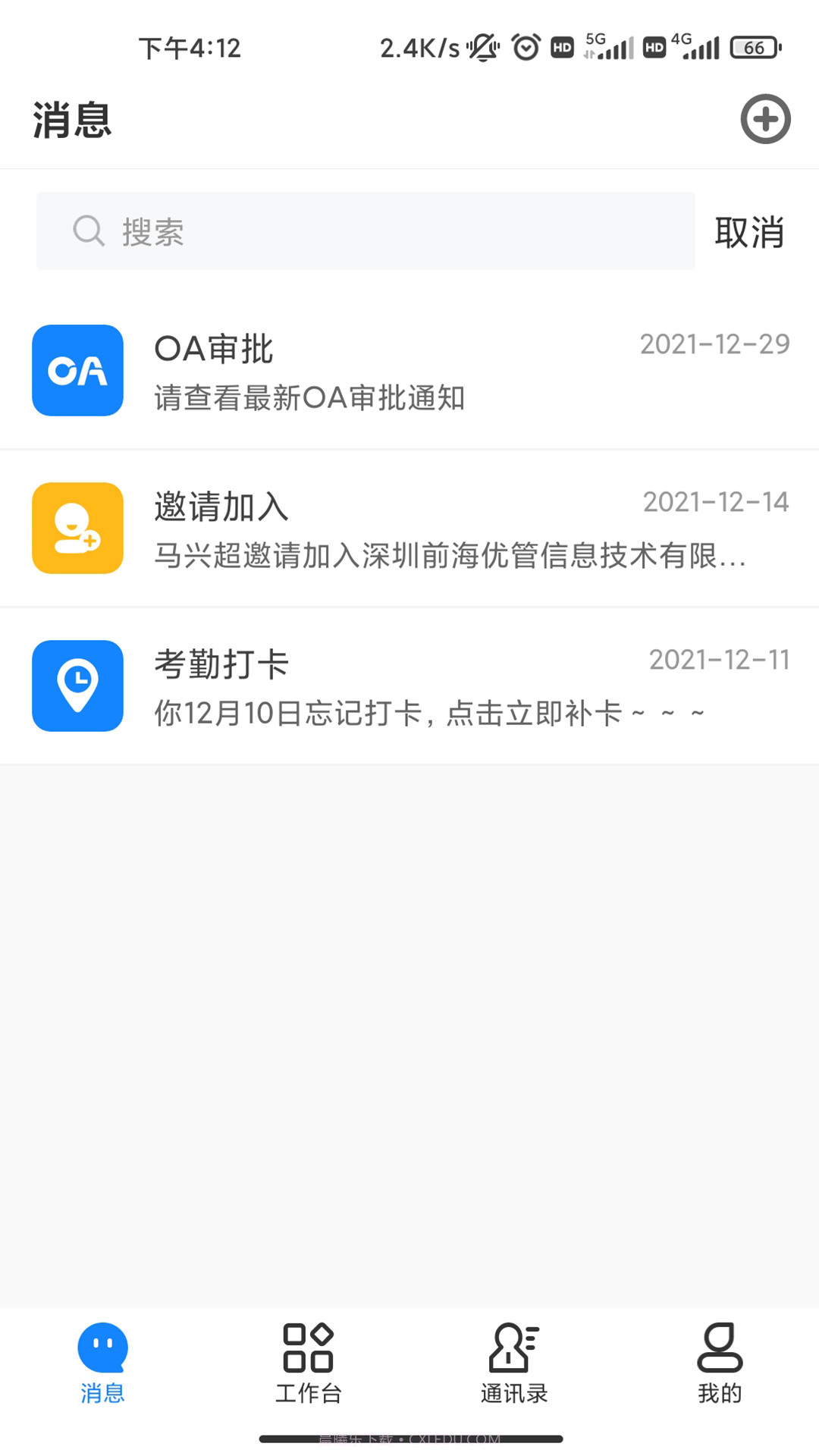Image resolution: width=819 pixels, height=1456 pixels.
Task: Tap the muted notification bell icon
Action: coord(482,47)
